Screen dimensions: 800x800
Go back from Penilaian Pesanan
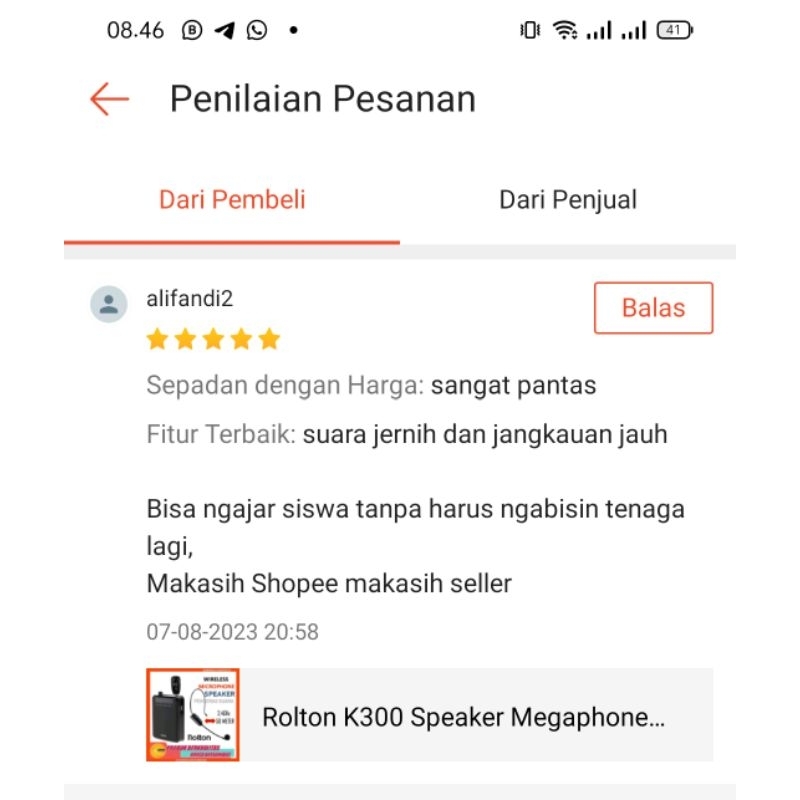(x=109, y=99)
